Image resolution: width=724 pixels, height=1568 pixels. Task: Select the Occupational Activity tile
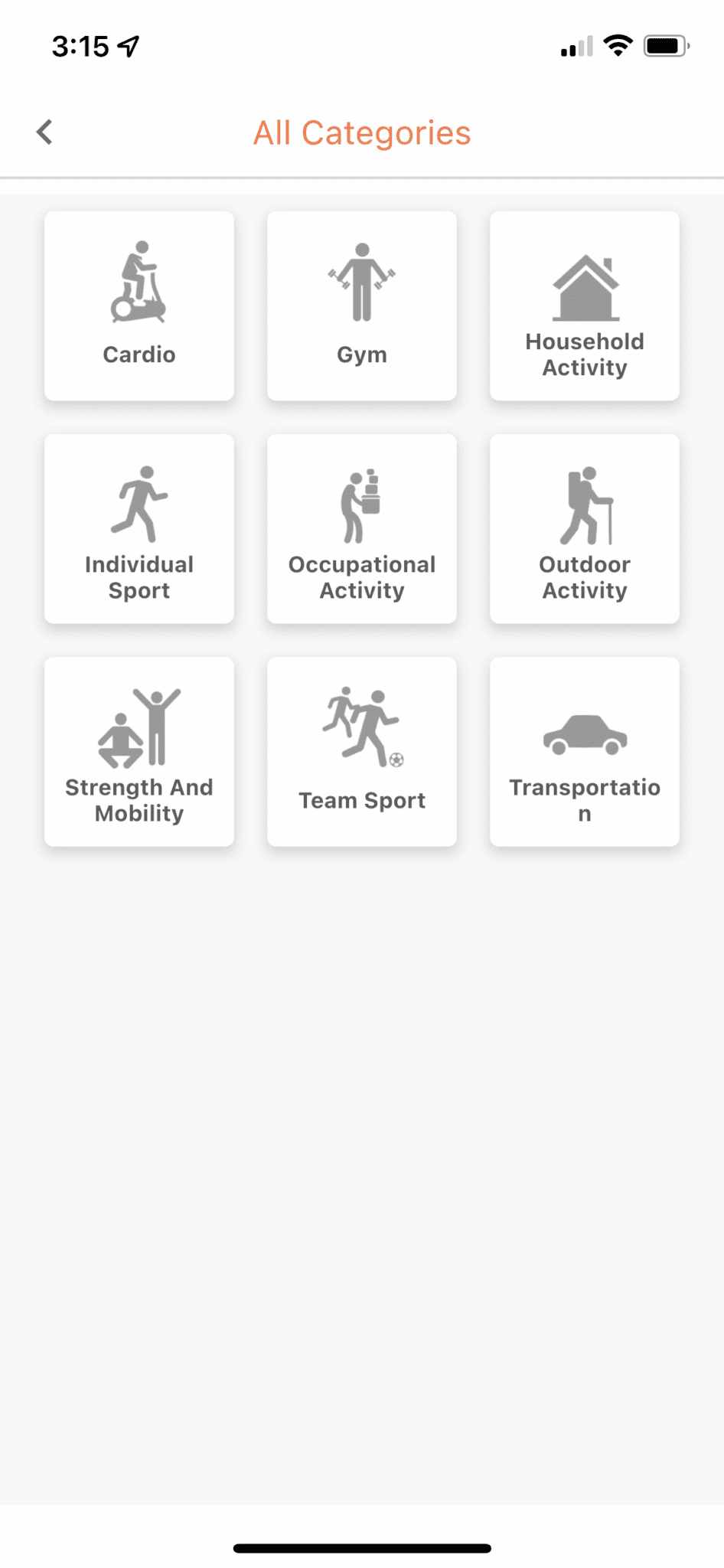point(361,528)
